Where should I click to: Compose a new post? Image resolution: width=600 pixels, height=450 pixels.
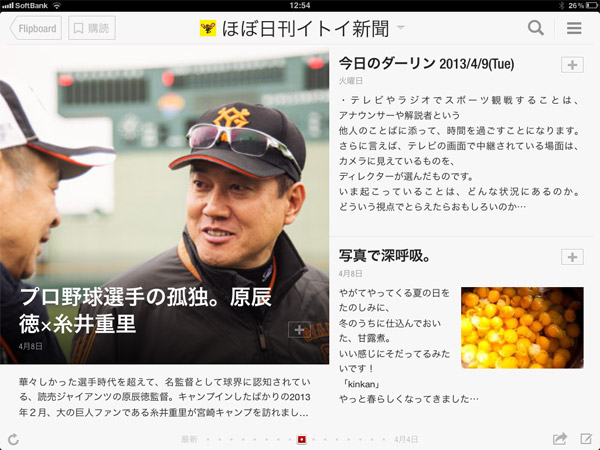tap(586, 439)
